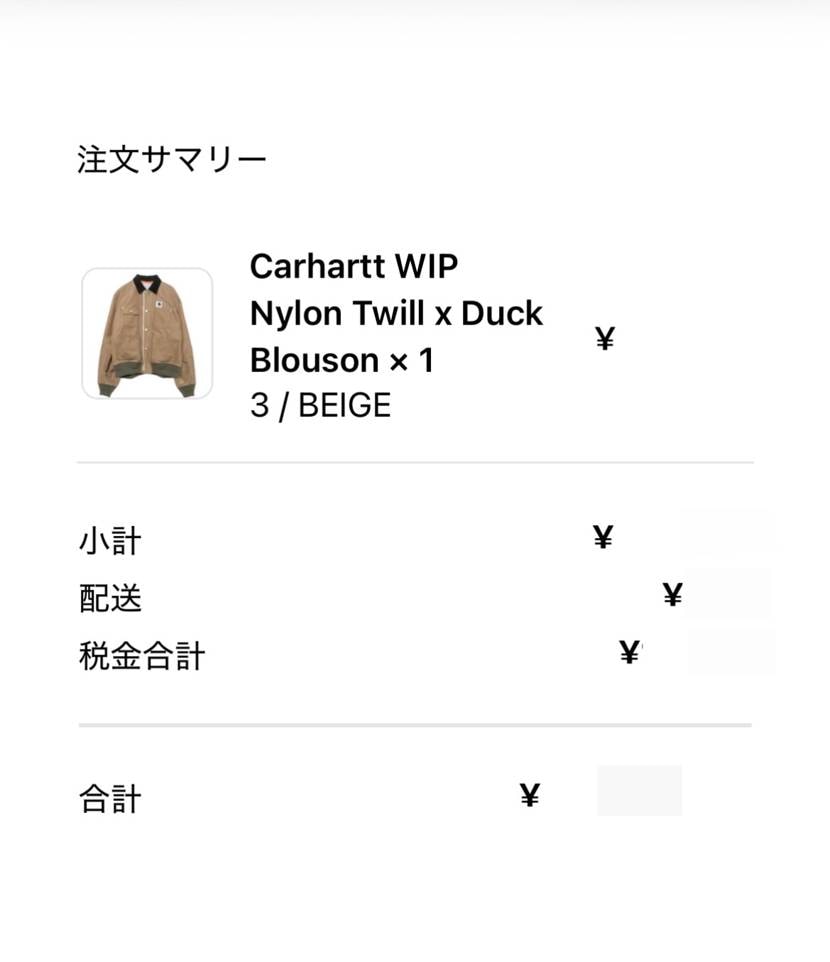Click the Carhartt WIP jacket thumbnail

click(x=146, y=332)
